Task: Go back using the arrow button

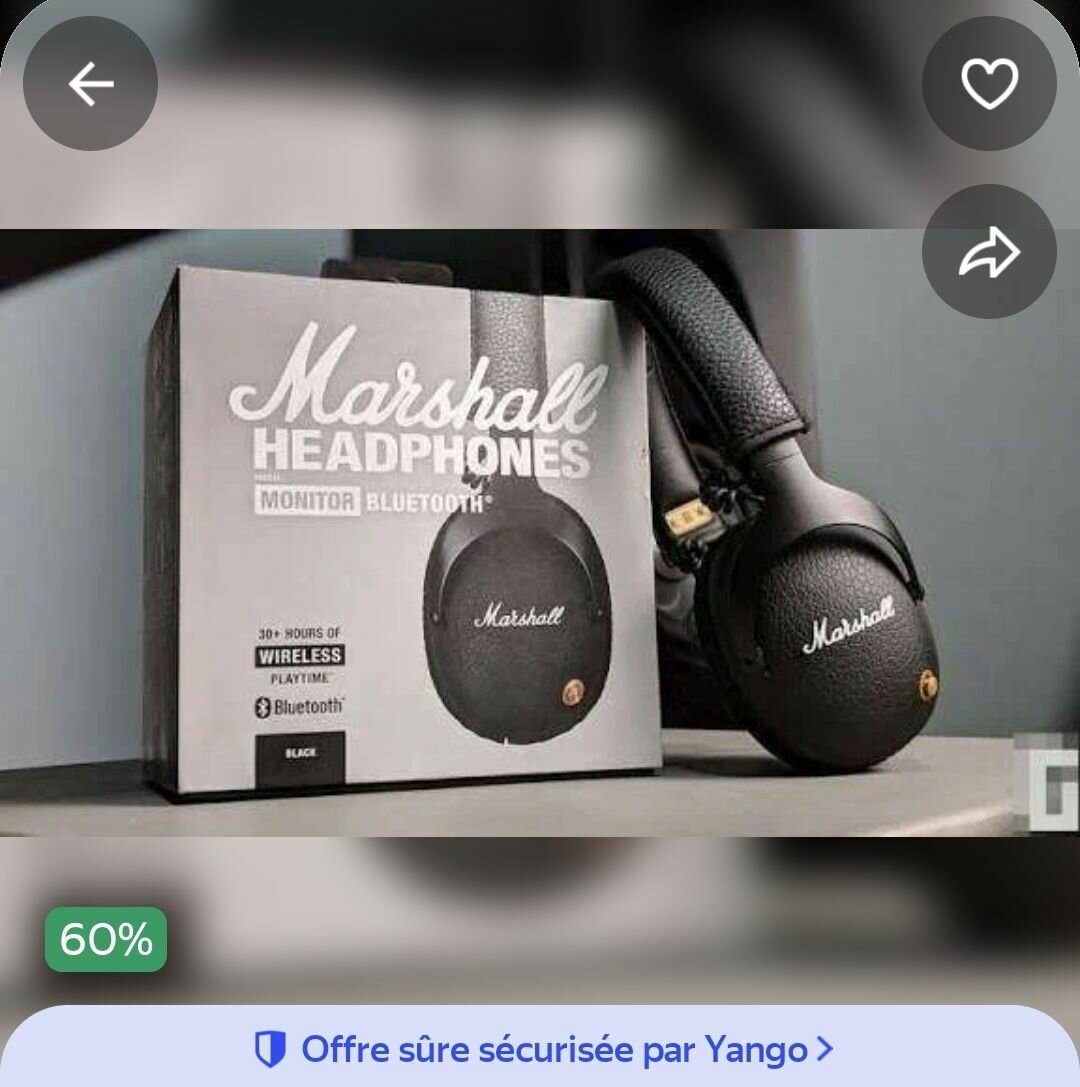Action: tap(90, 84)
